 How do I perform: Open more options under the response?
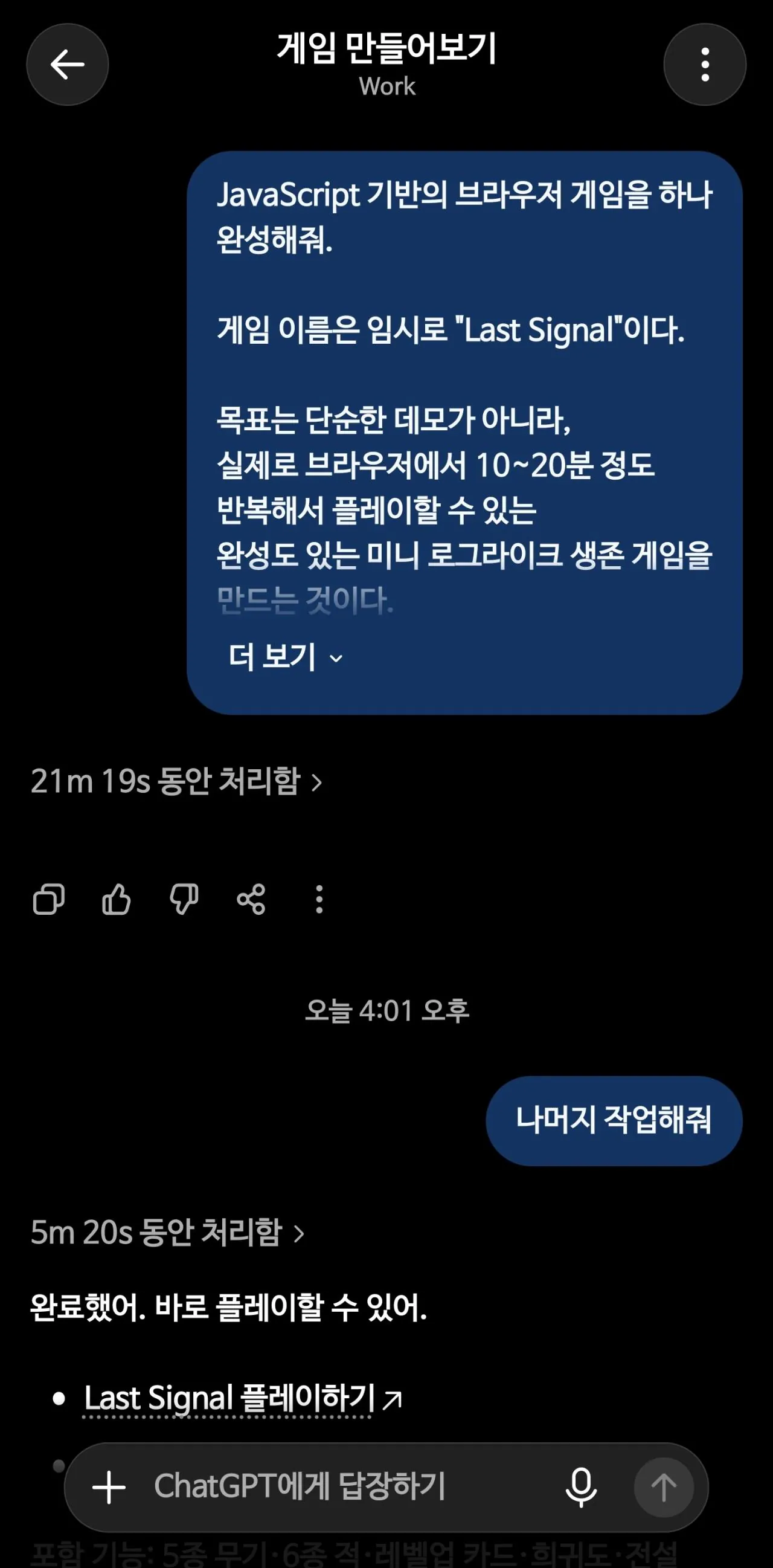pos(319,899)
